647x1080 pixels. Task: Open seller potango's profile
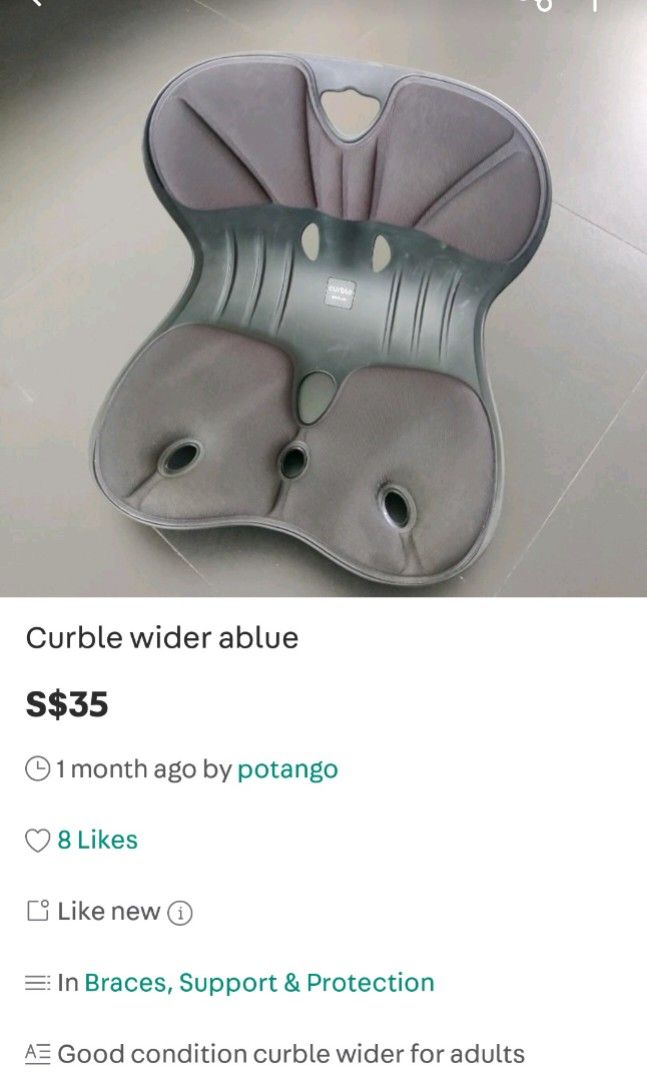pyautogui.click(x=287, y=769)
